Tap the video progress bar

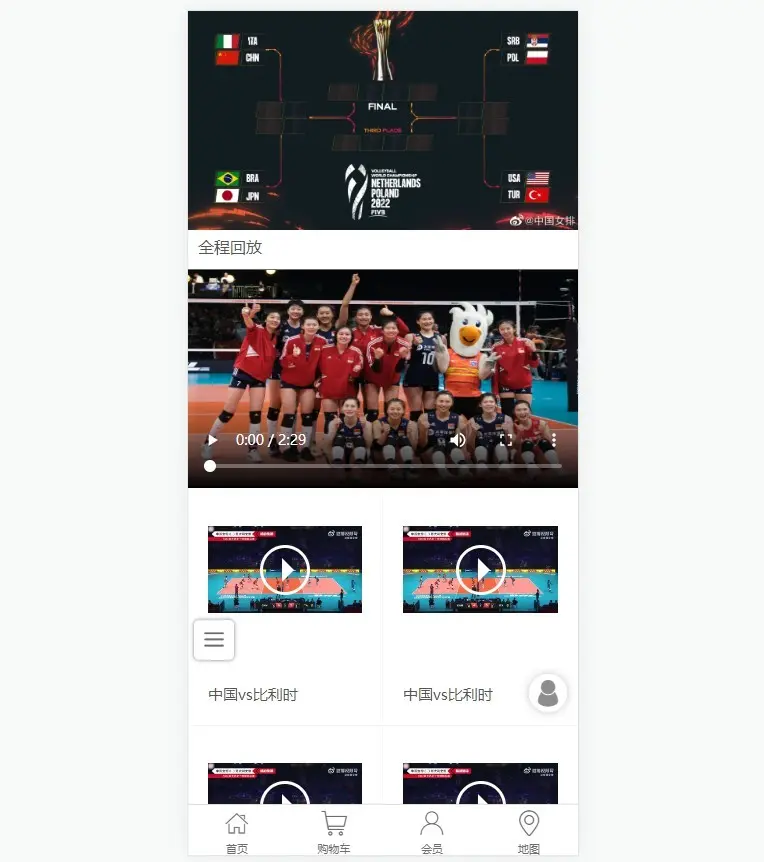[x=385, y=466]
